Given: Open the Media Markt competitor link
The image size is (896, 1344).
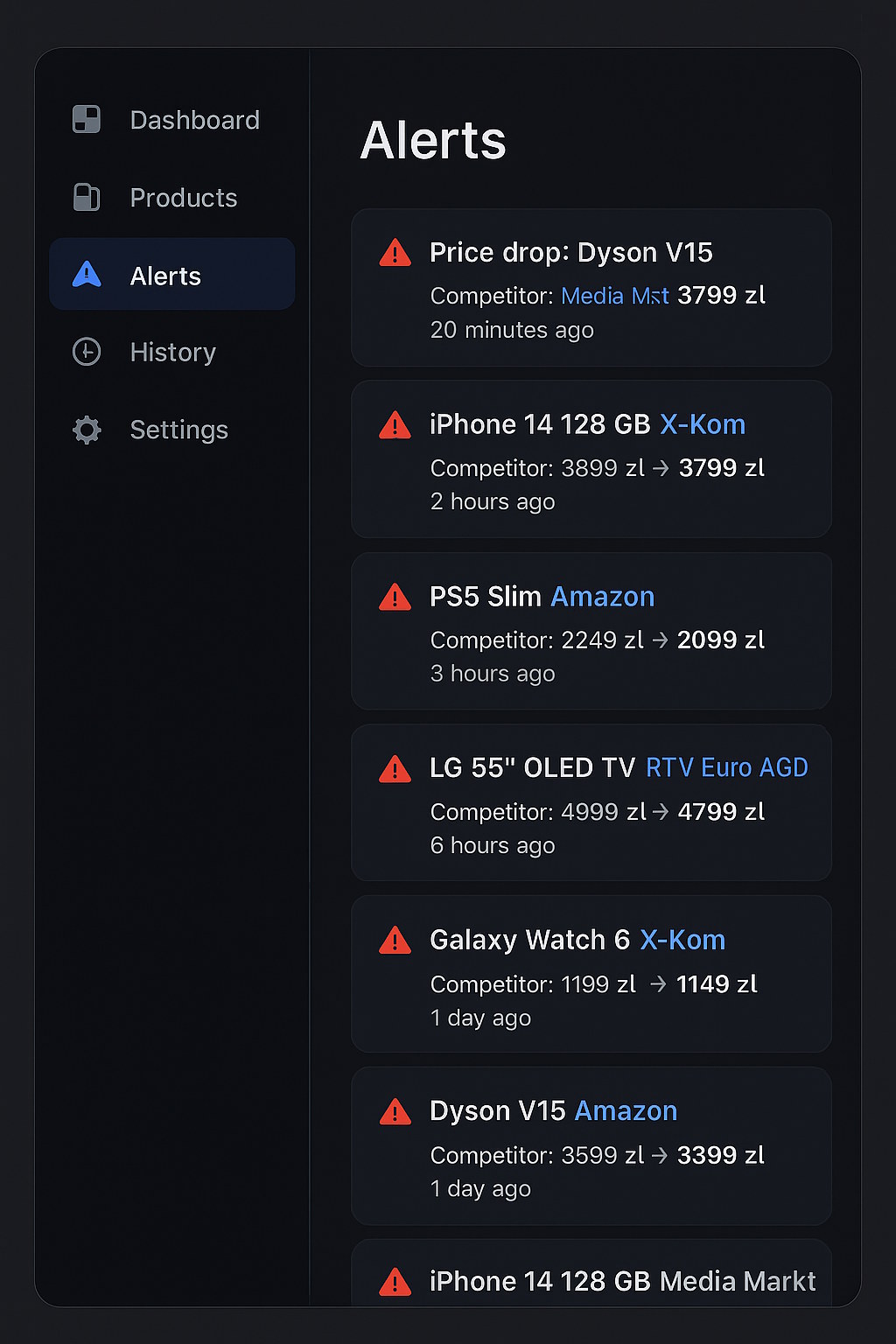Looking at the screenshot, I should point(615,296).
